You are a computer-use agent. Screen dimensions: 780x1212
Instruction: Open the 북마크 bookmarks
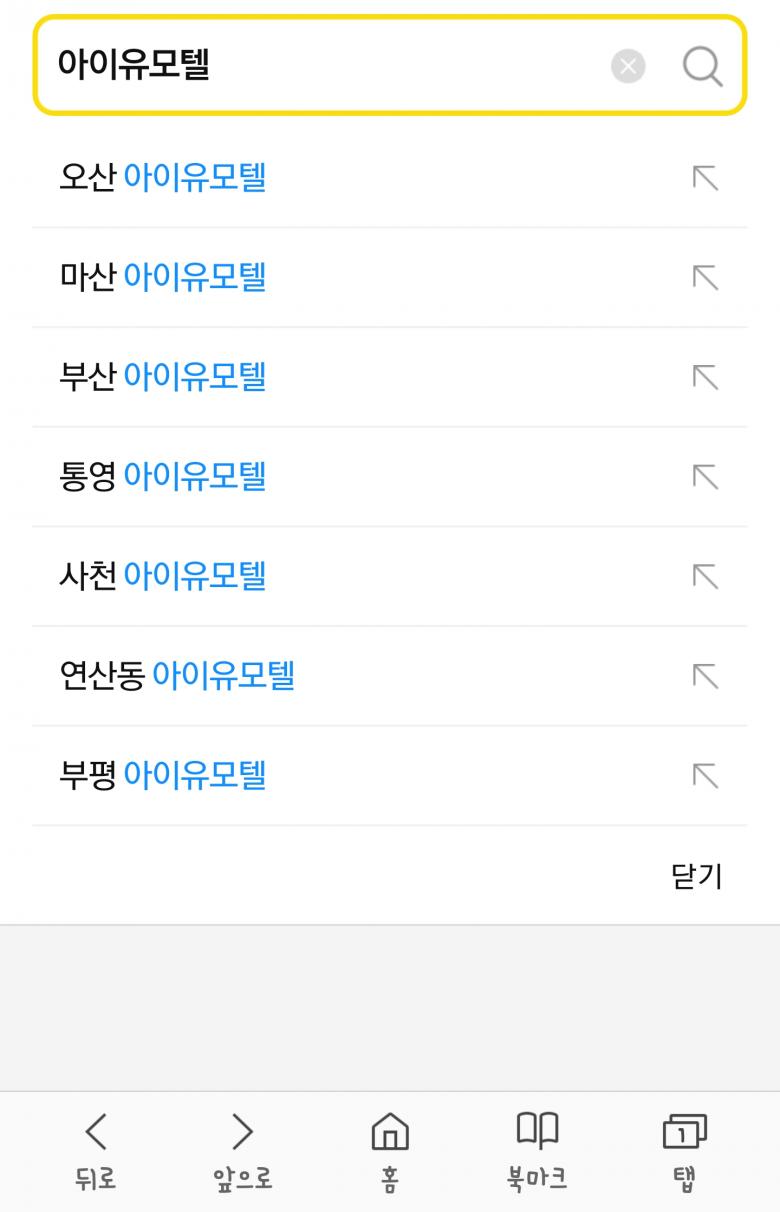tap(537, 1152)
